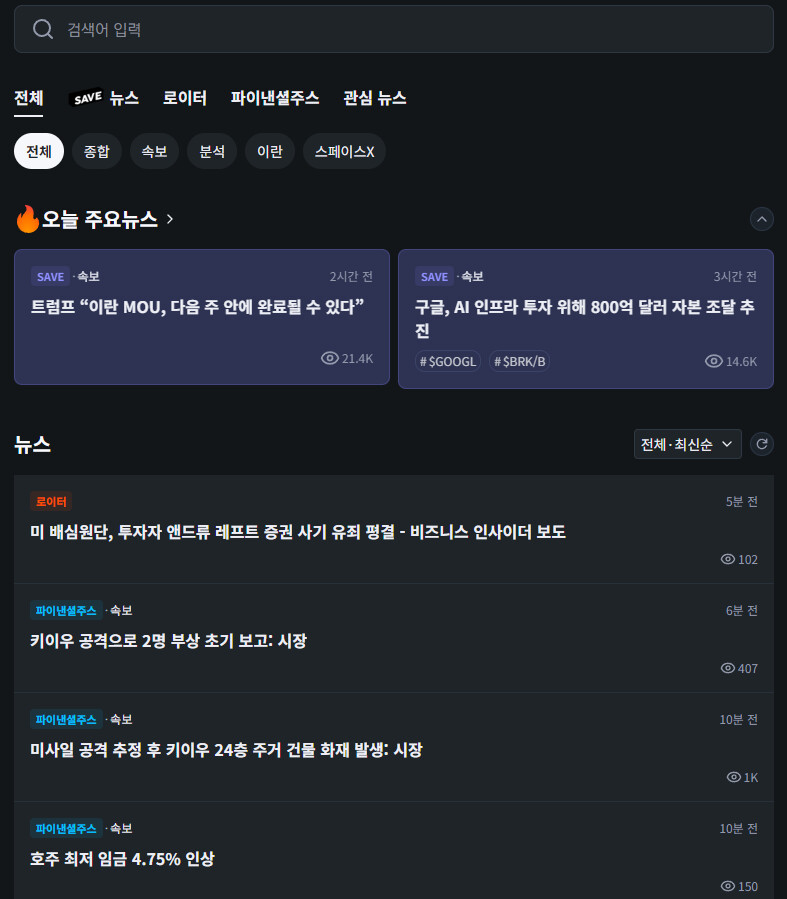Image resolution: width=787 pixels, height=899 pixels.
Task: Select the 속보 filter chip
Action: [154, 151]
